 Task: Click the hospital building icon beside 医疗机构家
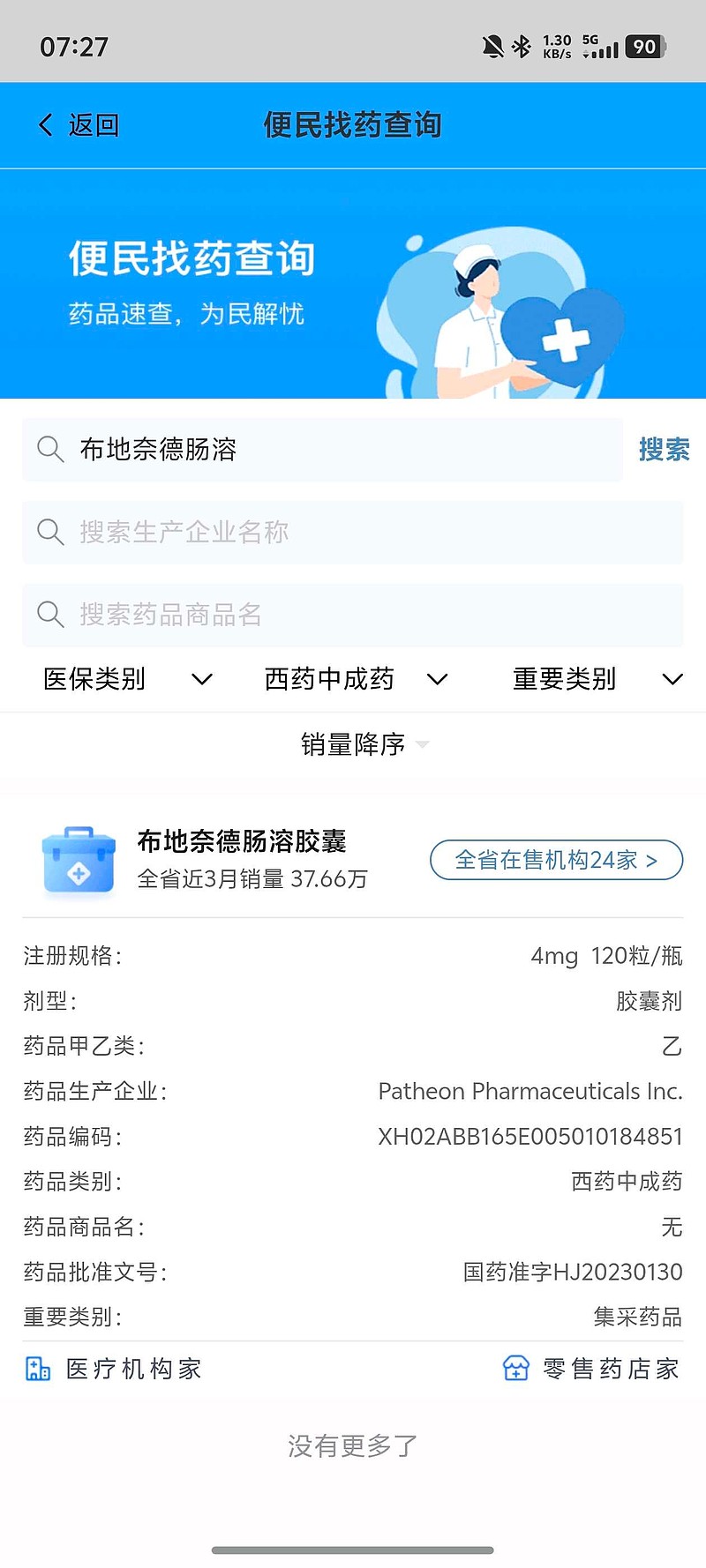tap(36, 1369)
